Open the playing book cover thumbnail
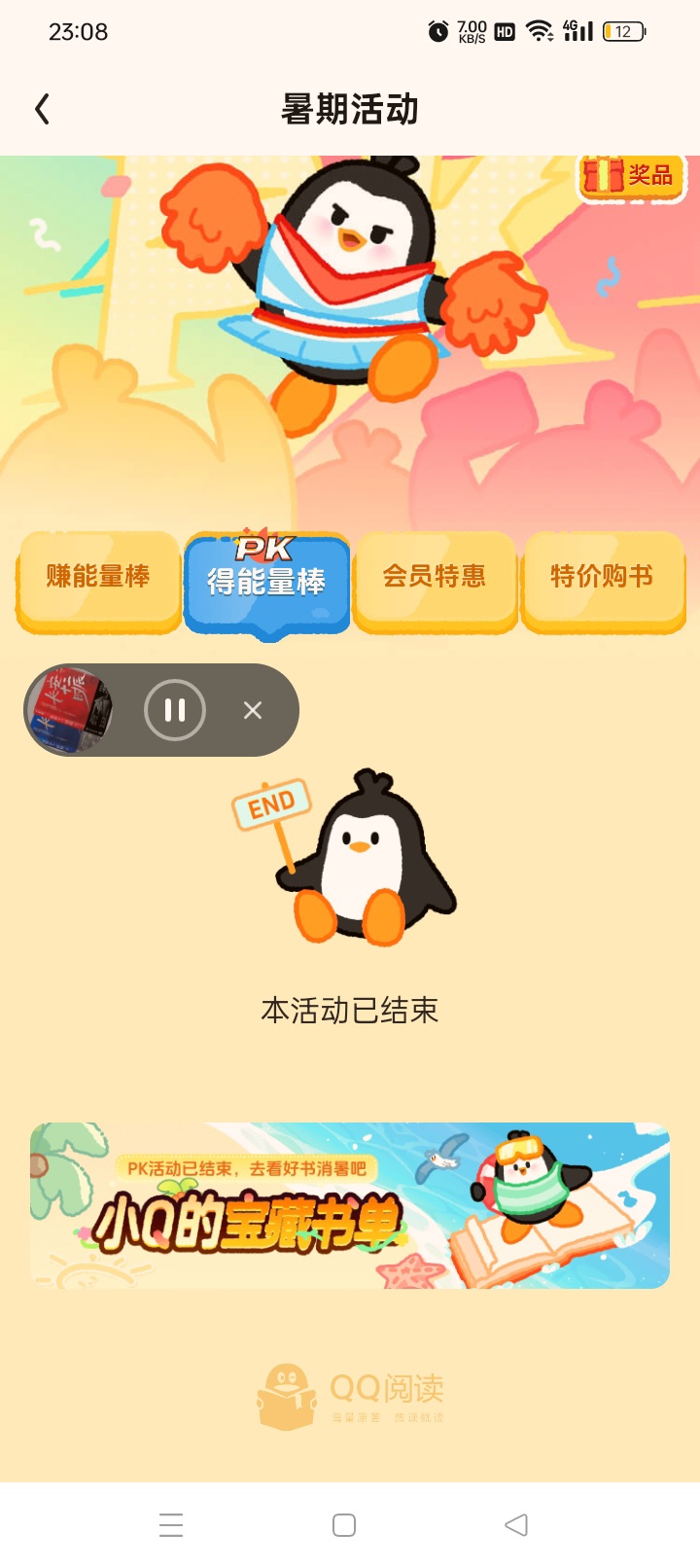The width and height of the screenshot is (700, 1568). (70, 710)
